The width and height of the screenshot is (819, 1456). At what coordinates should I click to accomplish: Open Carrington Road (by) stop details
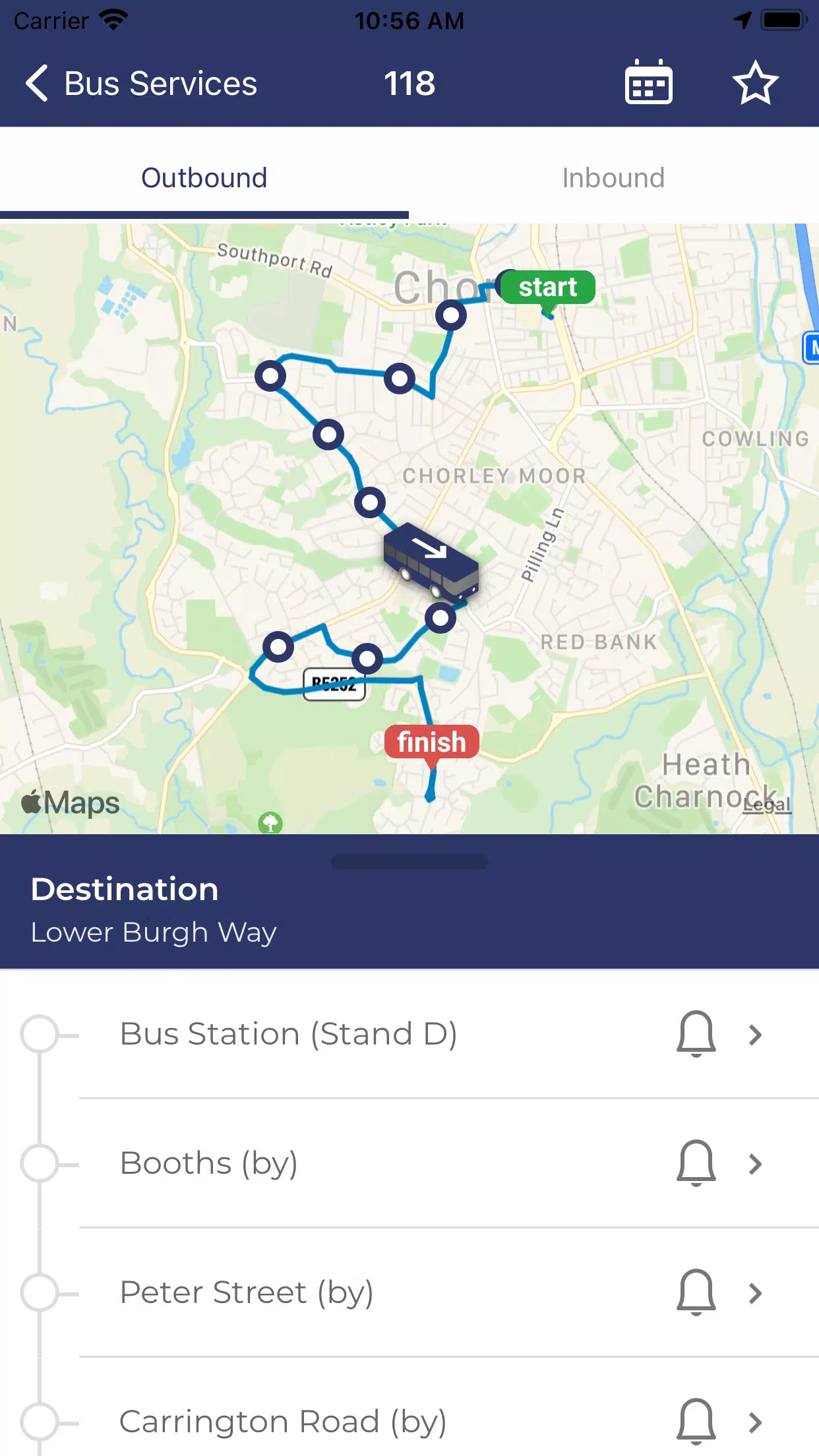point(283,1422)
